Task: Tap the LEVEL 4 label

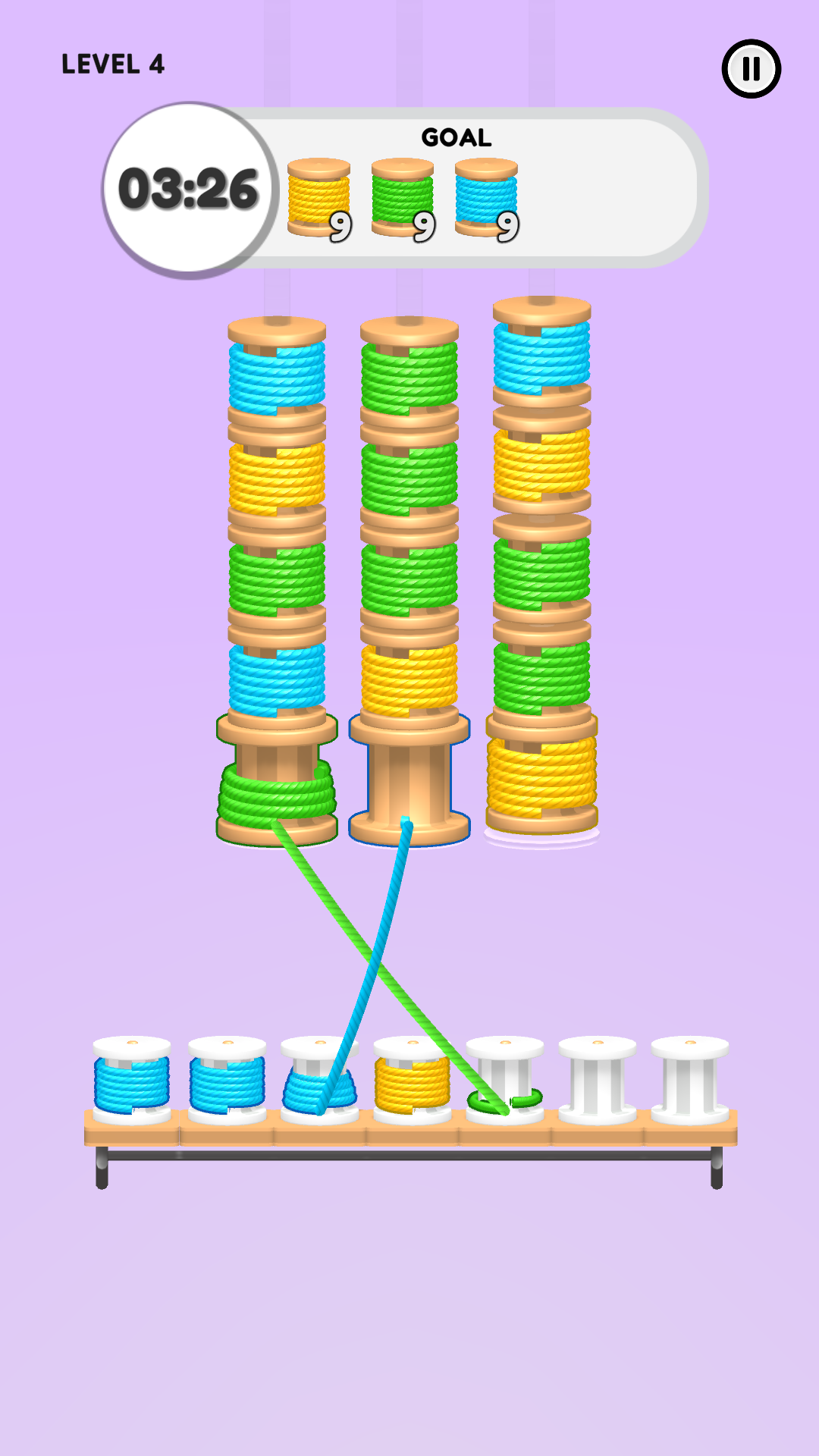Action: [114, 64]
